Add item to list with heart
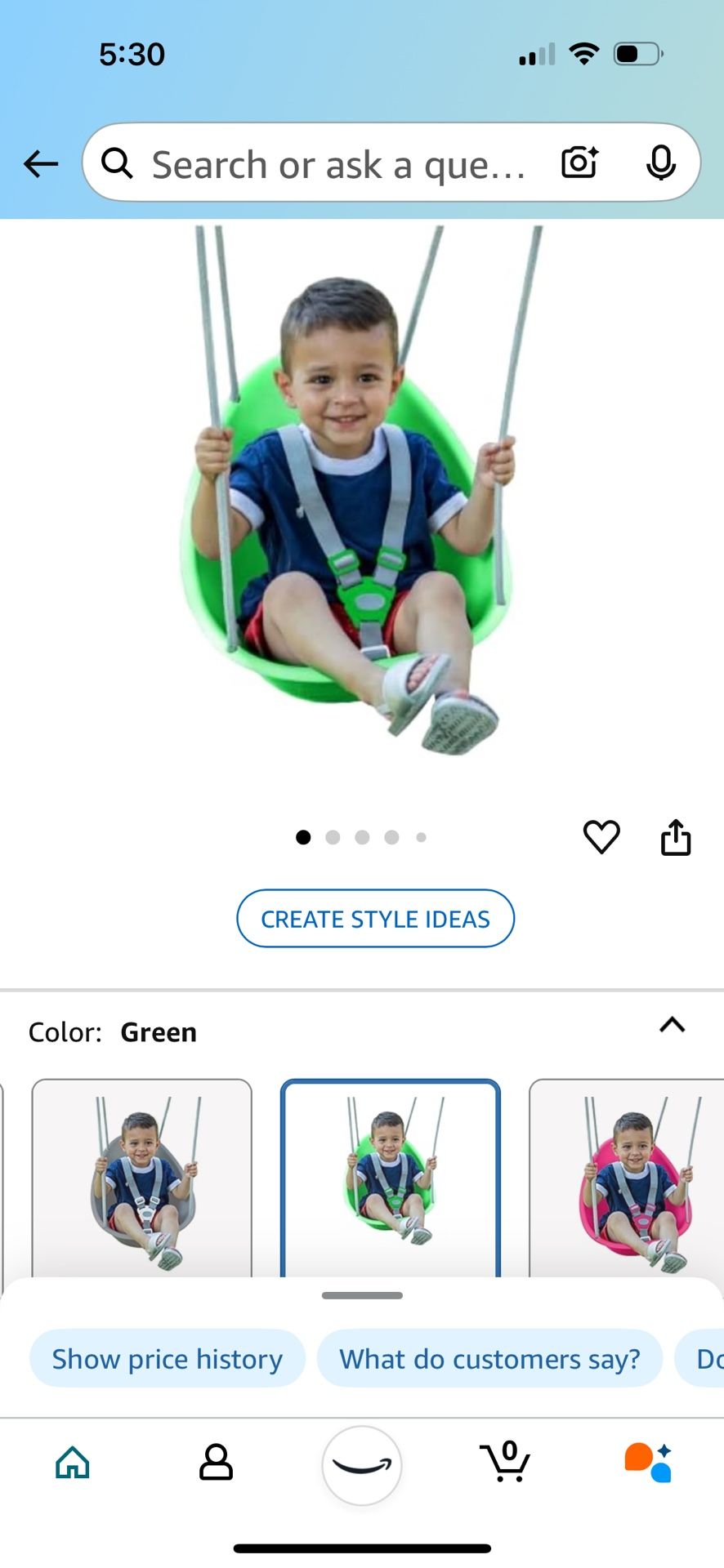Viewport: 724px width, 1568px height. point(601,837)
